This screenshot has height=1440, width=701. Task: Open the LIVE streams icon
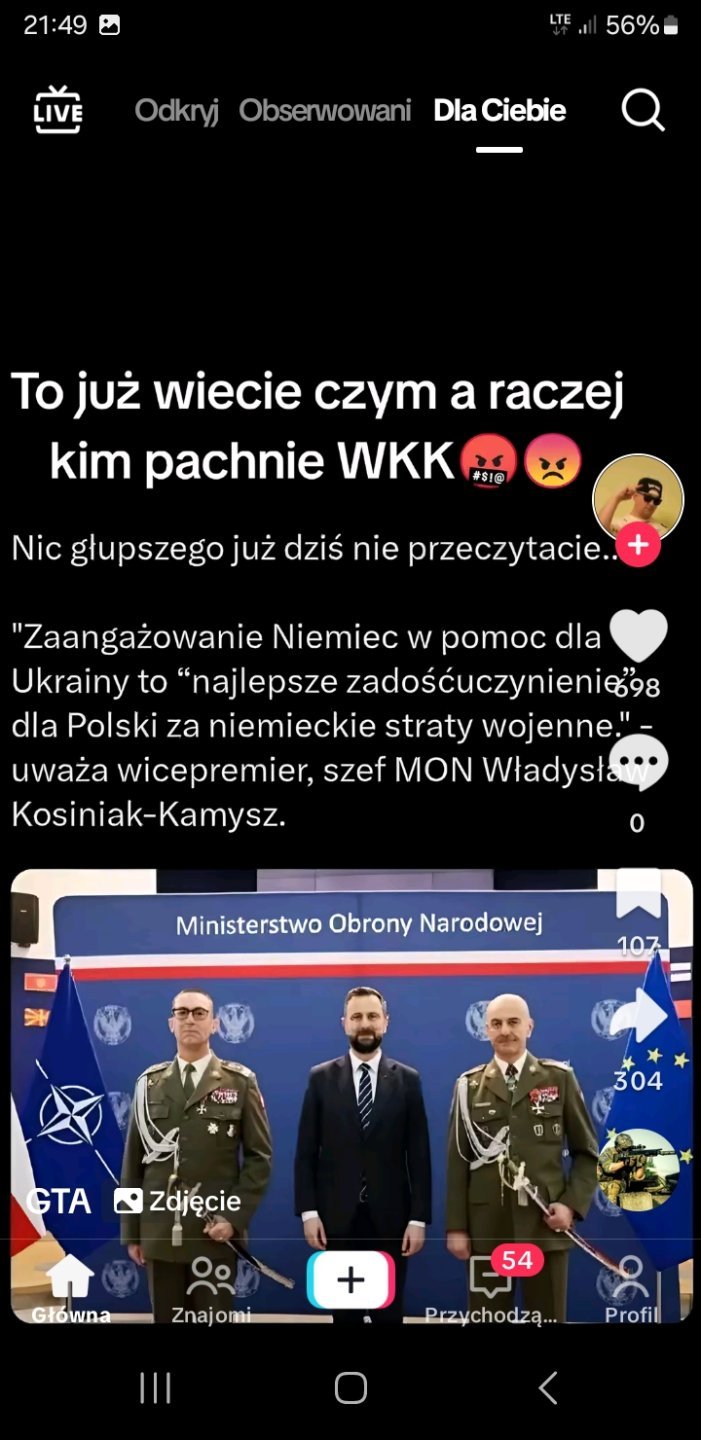tap(58, 110)
